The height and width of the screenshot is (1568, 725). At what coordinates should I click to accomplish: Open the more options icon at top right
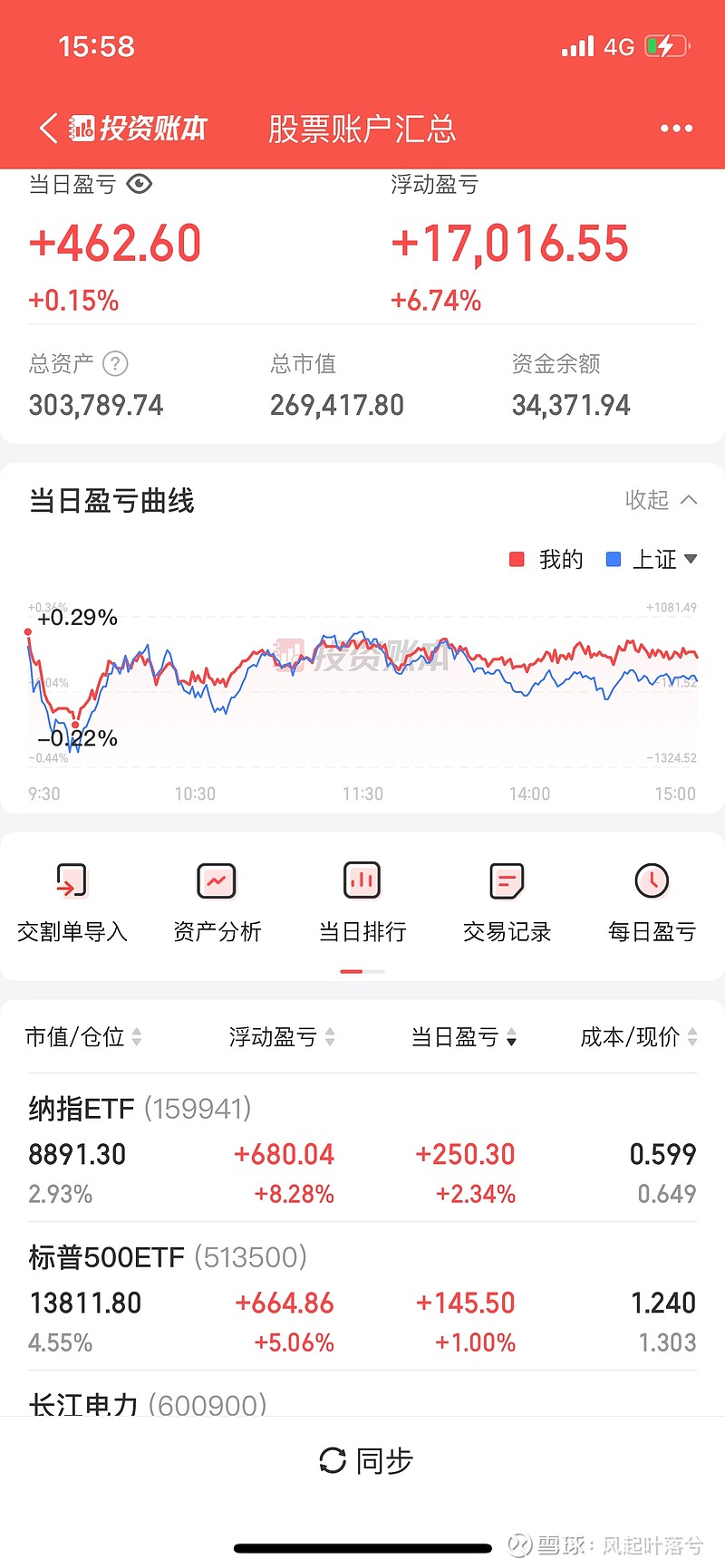coord(675,129)
